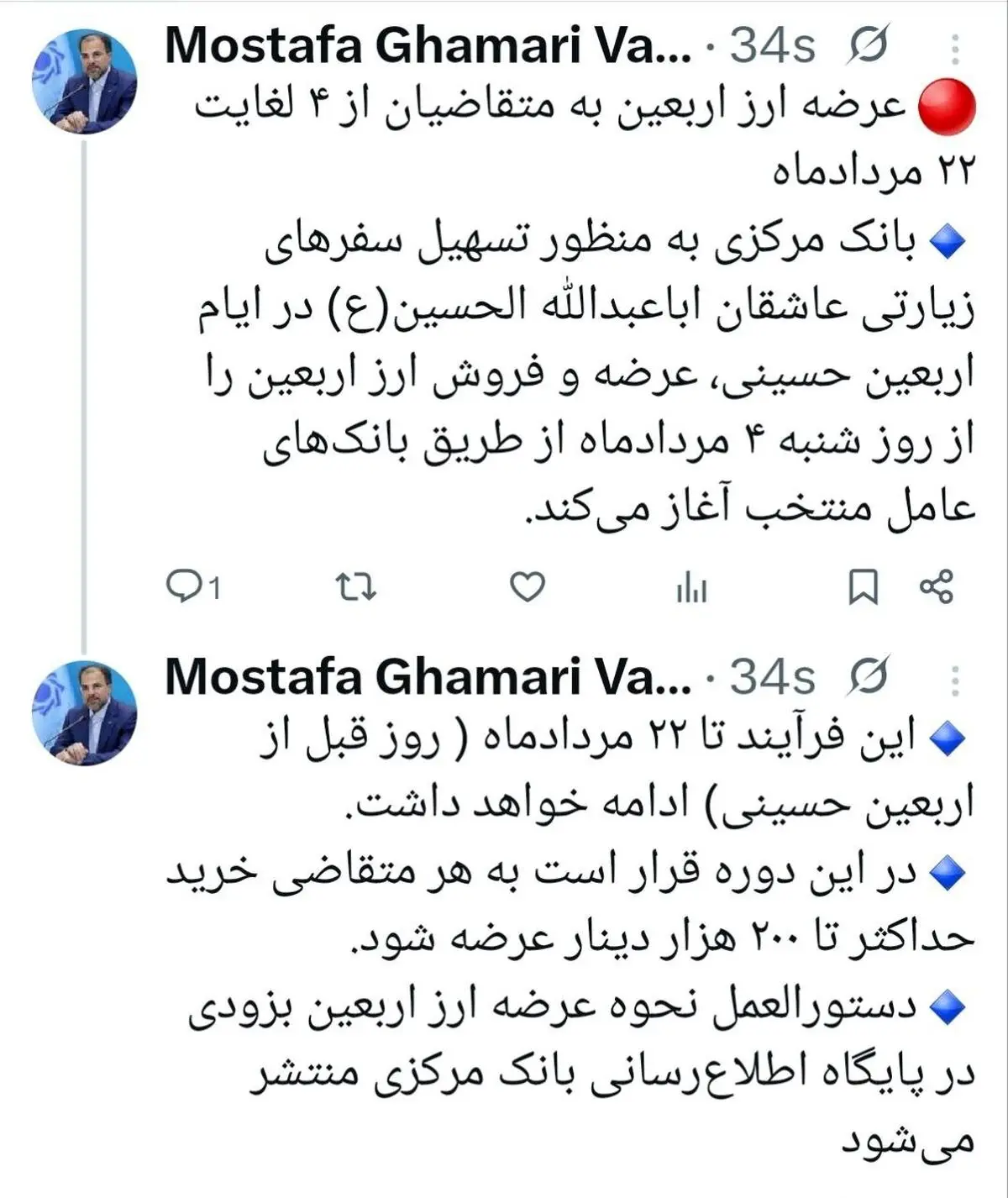Like the tweet with the heart icon

(528, 586)
